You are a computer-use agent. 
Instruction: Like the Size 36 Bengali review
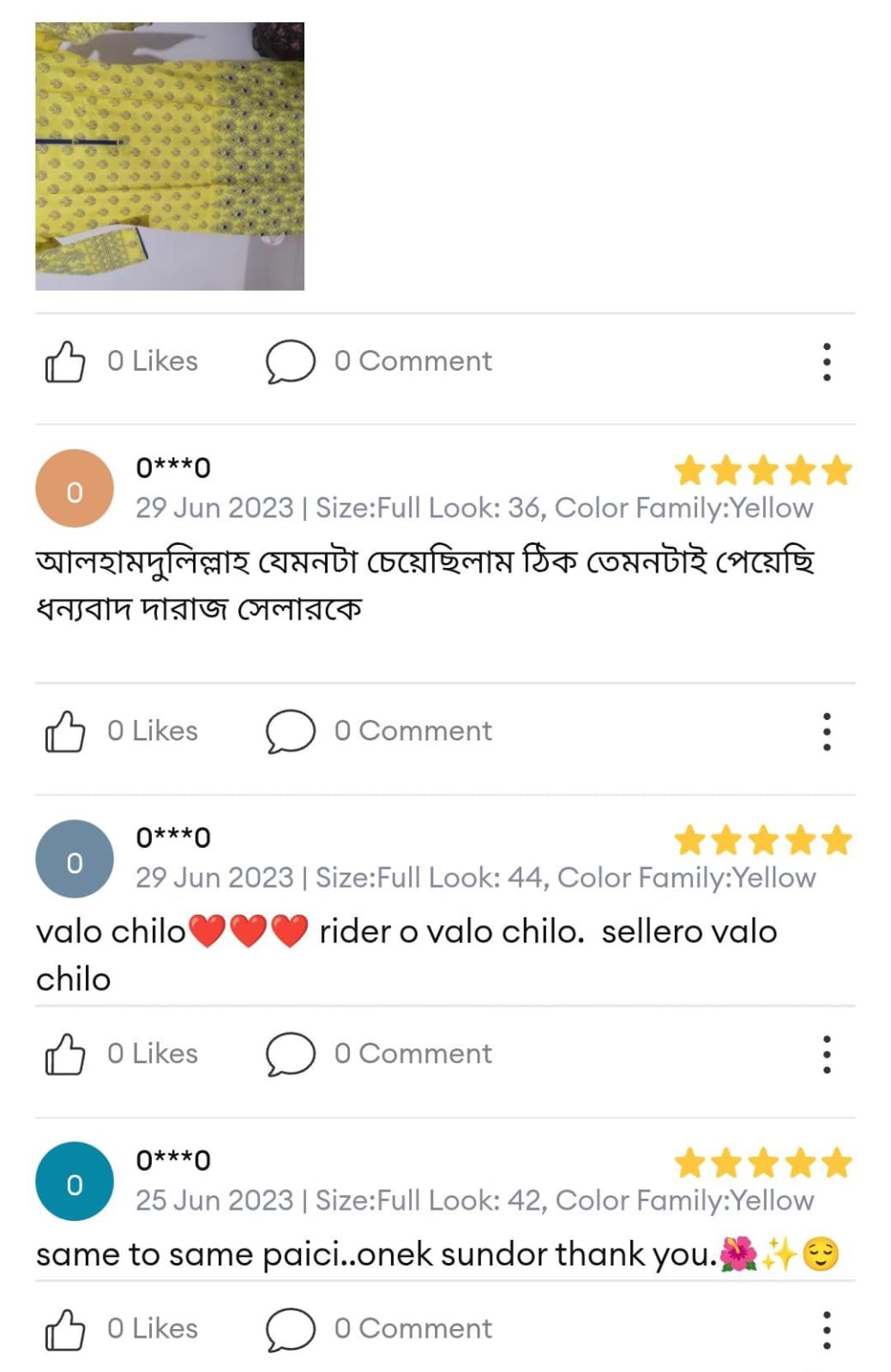pyautogui.click(x=65, y=731)
